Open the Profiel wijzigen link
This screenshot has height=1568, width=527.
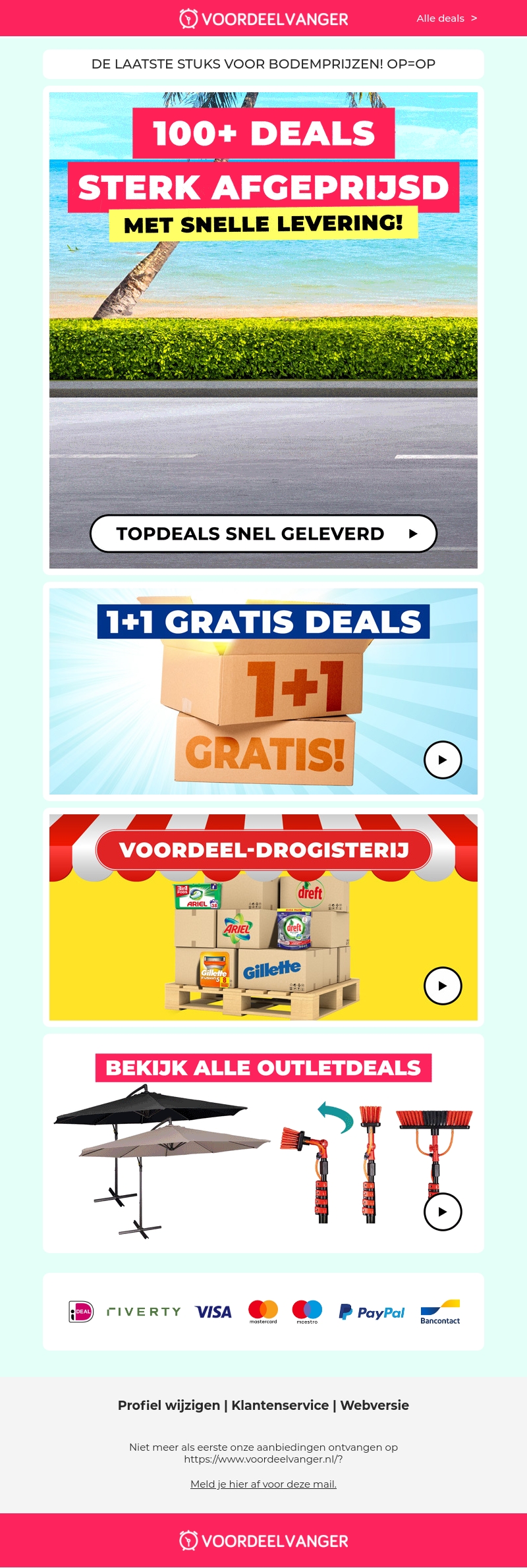tap(169, 1405)
